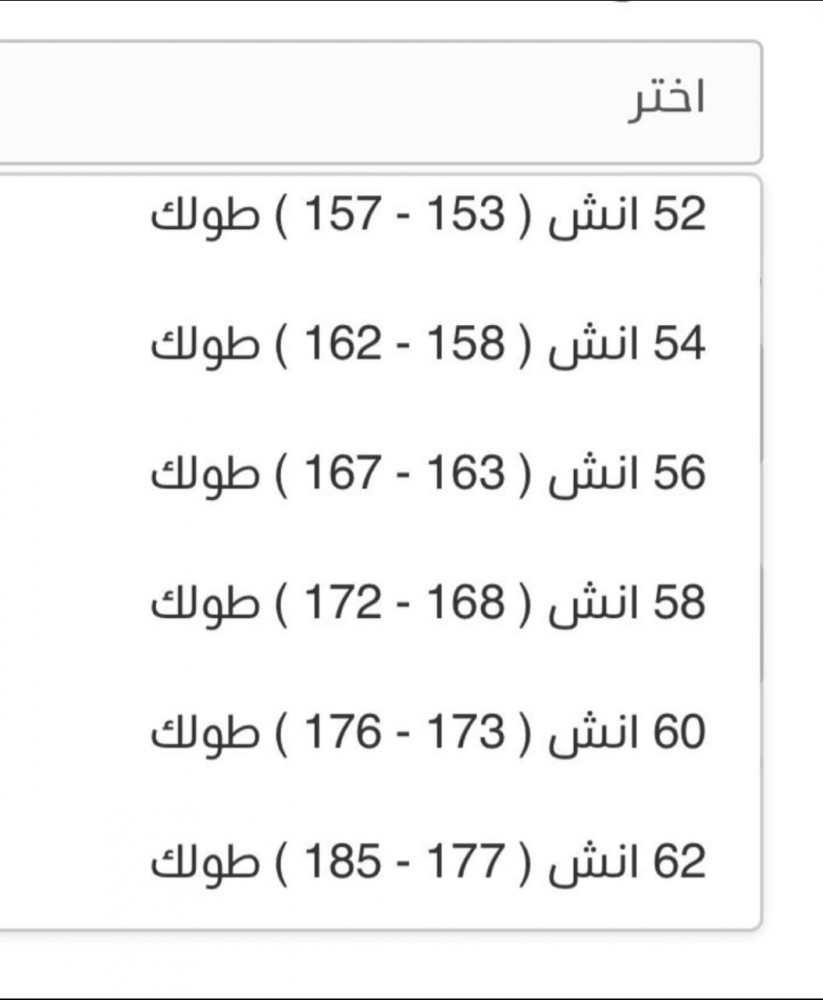This screenshot has width=823, height=1000.
Task: Select size 58 انش (168 - 172)
Action: pyautogui.click(x=428, y=603)
